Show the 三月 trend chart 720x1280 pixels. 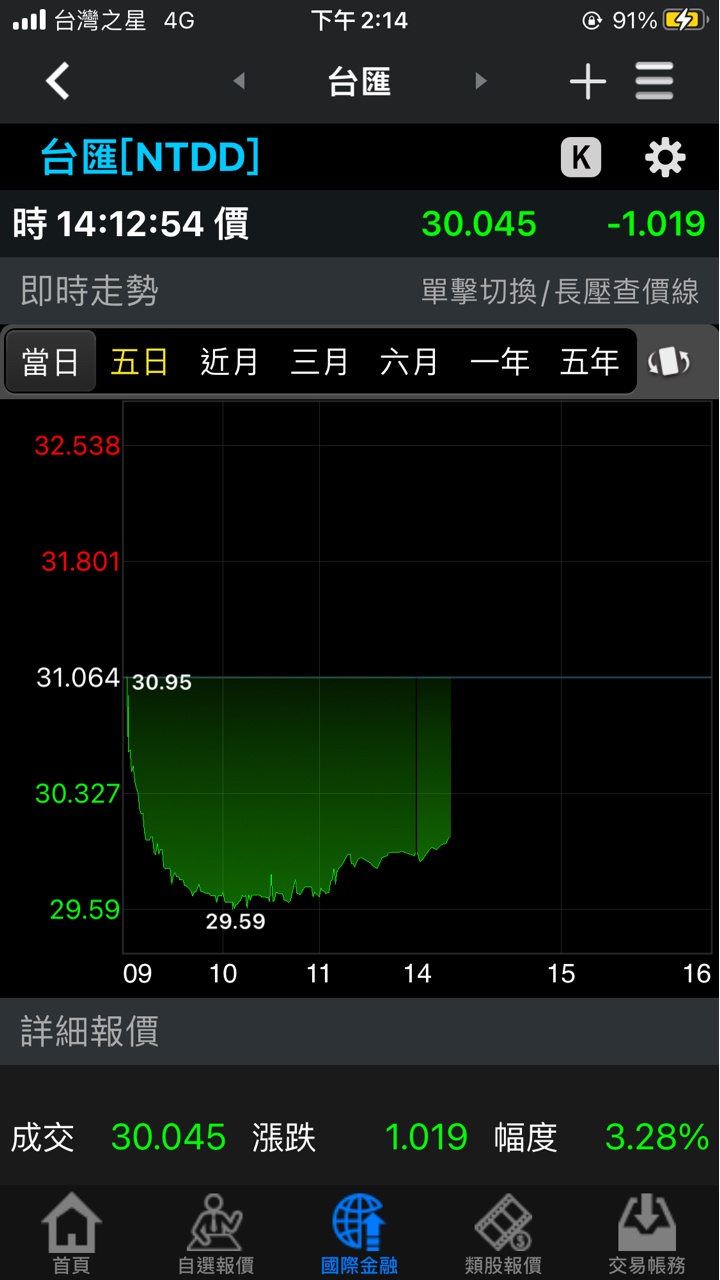pos(319,361)
